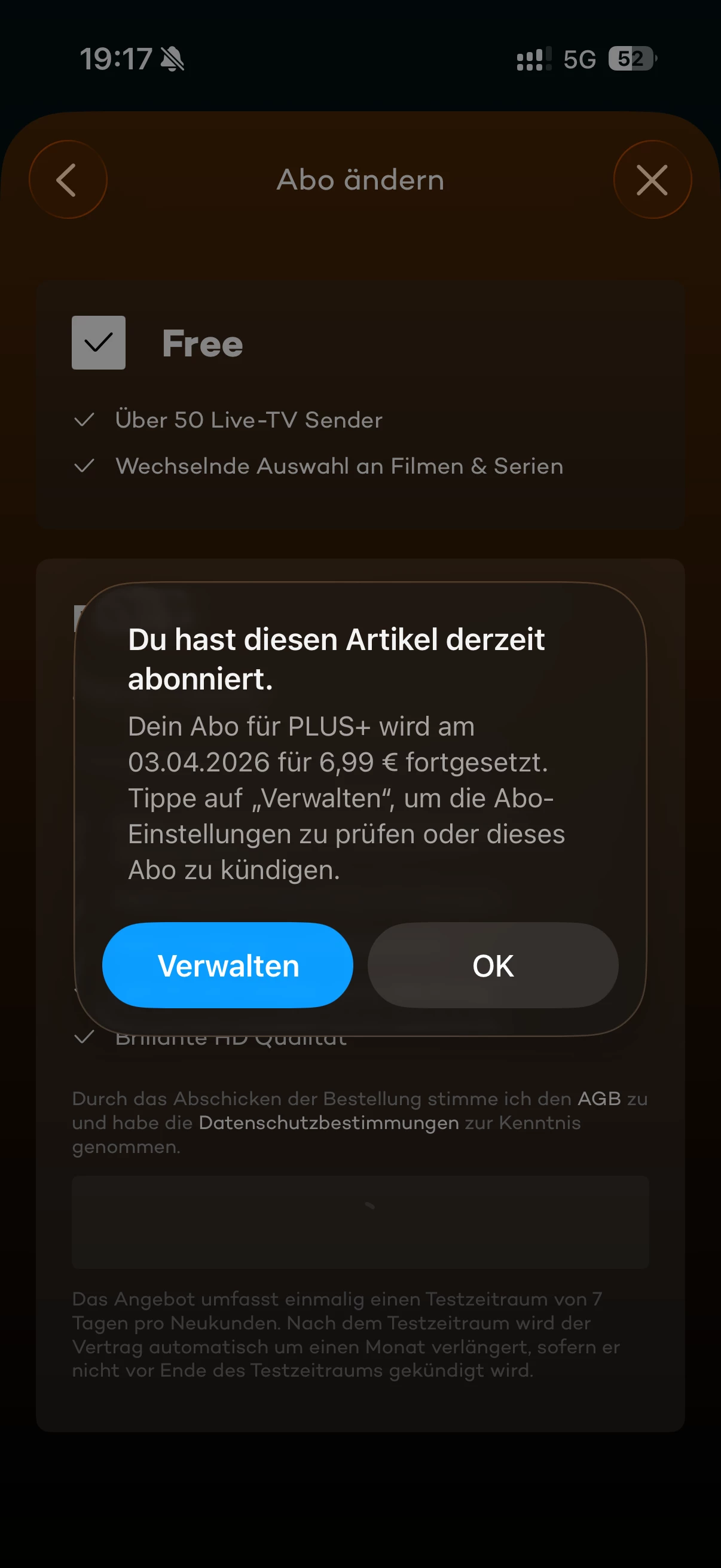
Task: Open the AGB link
Action: tap(598, 1099)
